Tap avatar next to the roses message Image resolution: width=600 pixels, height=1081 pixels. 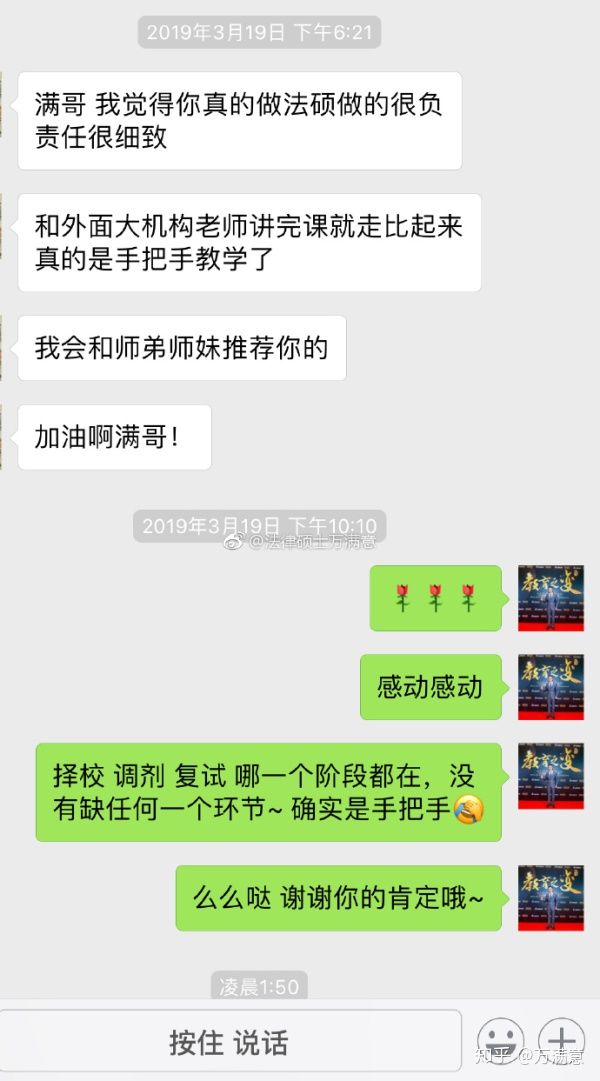point(551,598)
